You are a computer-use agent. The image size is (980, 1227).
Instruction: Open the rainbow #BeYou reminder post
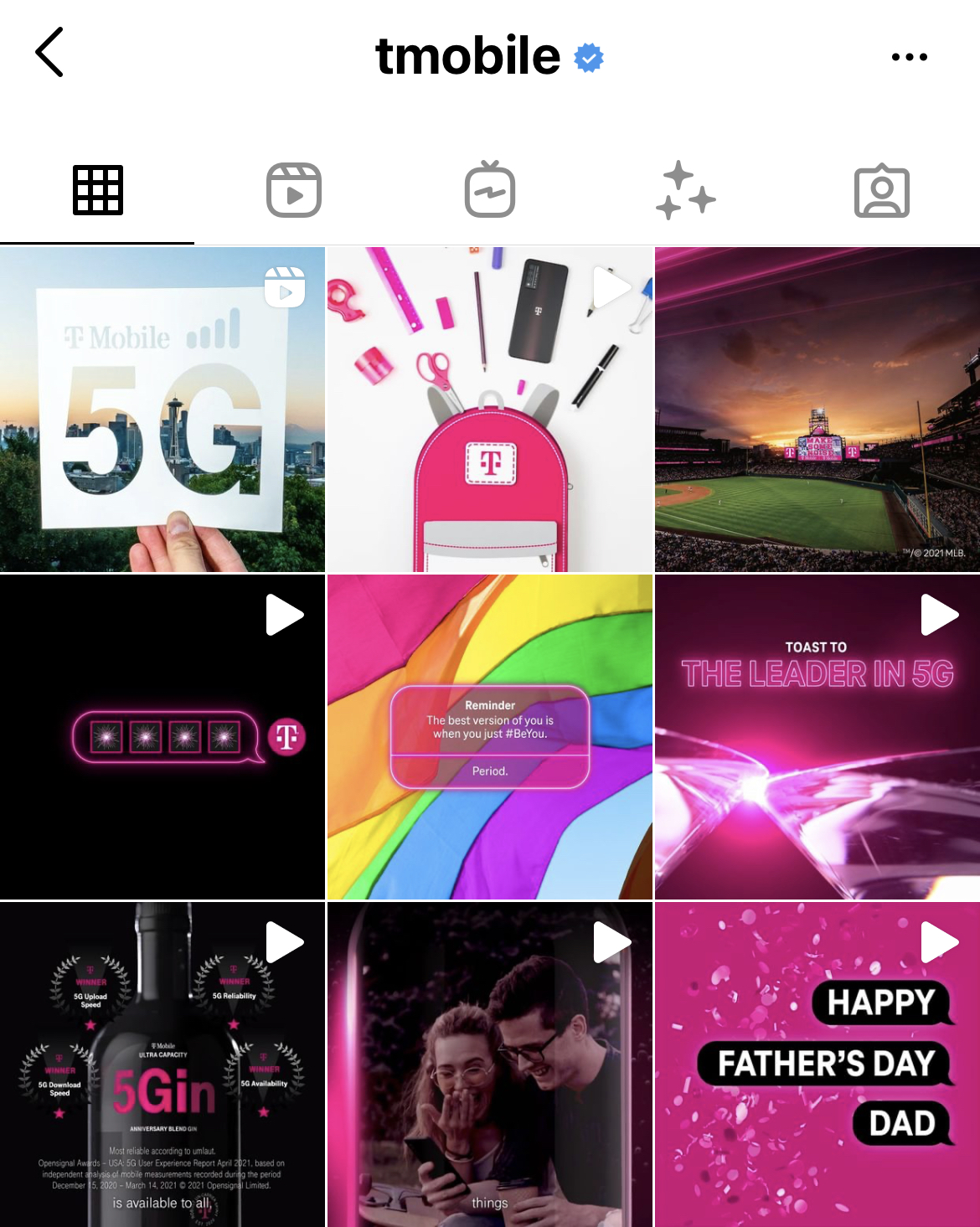coord(490,737)
